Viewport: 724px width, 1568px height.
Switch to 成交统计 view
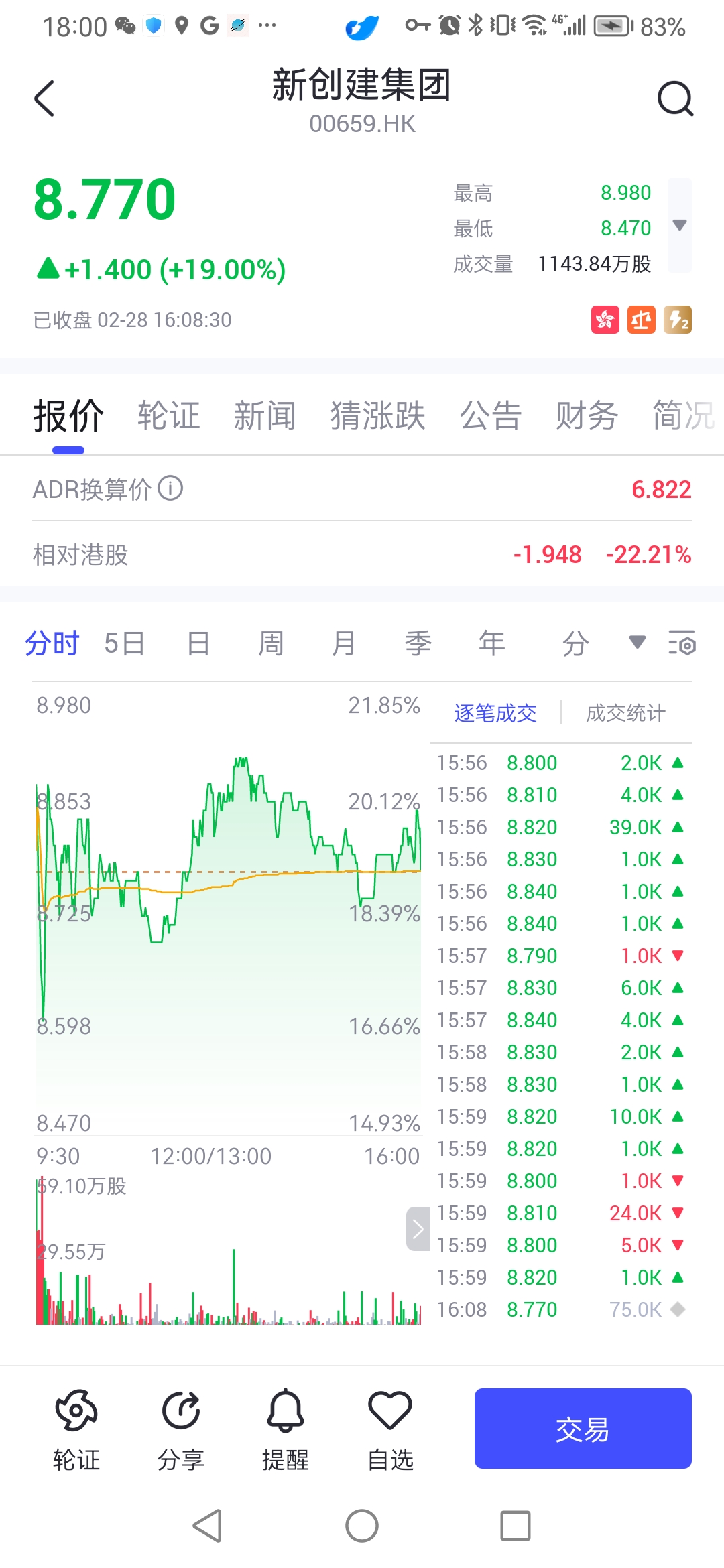[625, 713]
